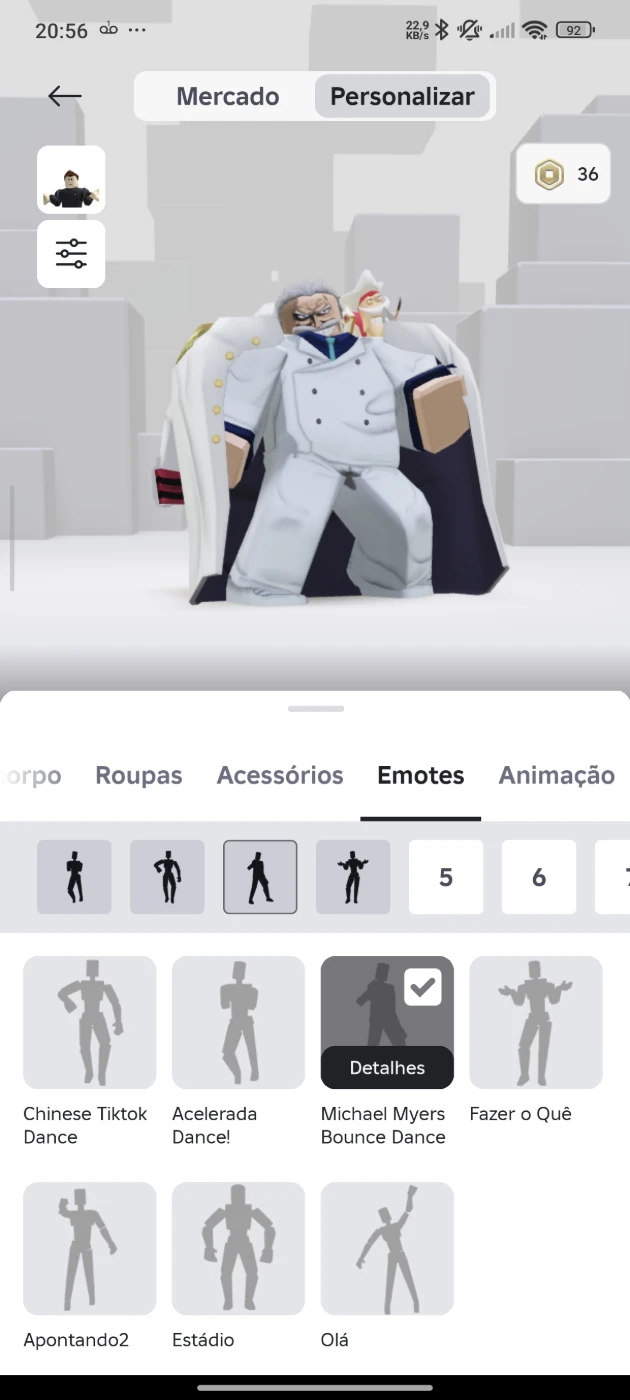Choose the Estádio emote
The width and height of the screenshot is (630, 1400).
coord(238,1248)
